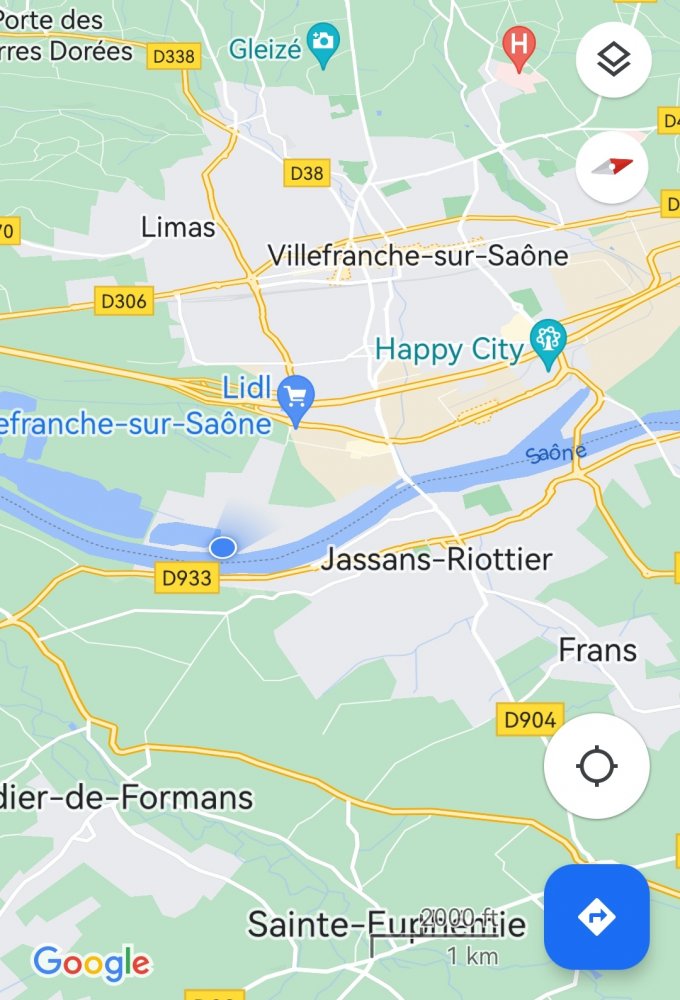The height and width of the screenshot is (1000, 680).
Task: Open the red hospital marker
Action: tap(518, 45)
